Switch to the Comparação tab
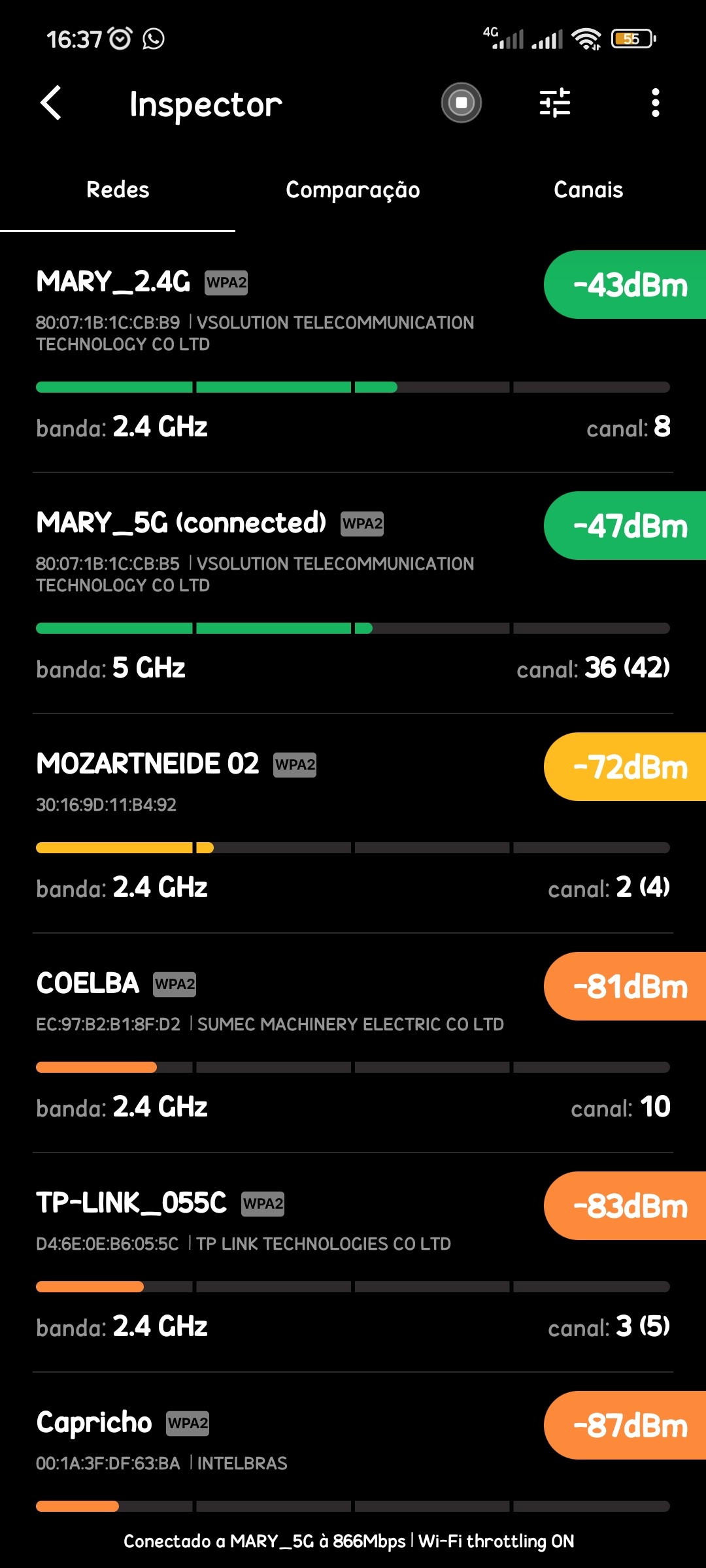The image size is (706, 1568). 353,190
